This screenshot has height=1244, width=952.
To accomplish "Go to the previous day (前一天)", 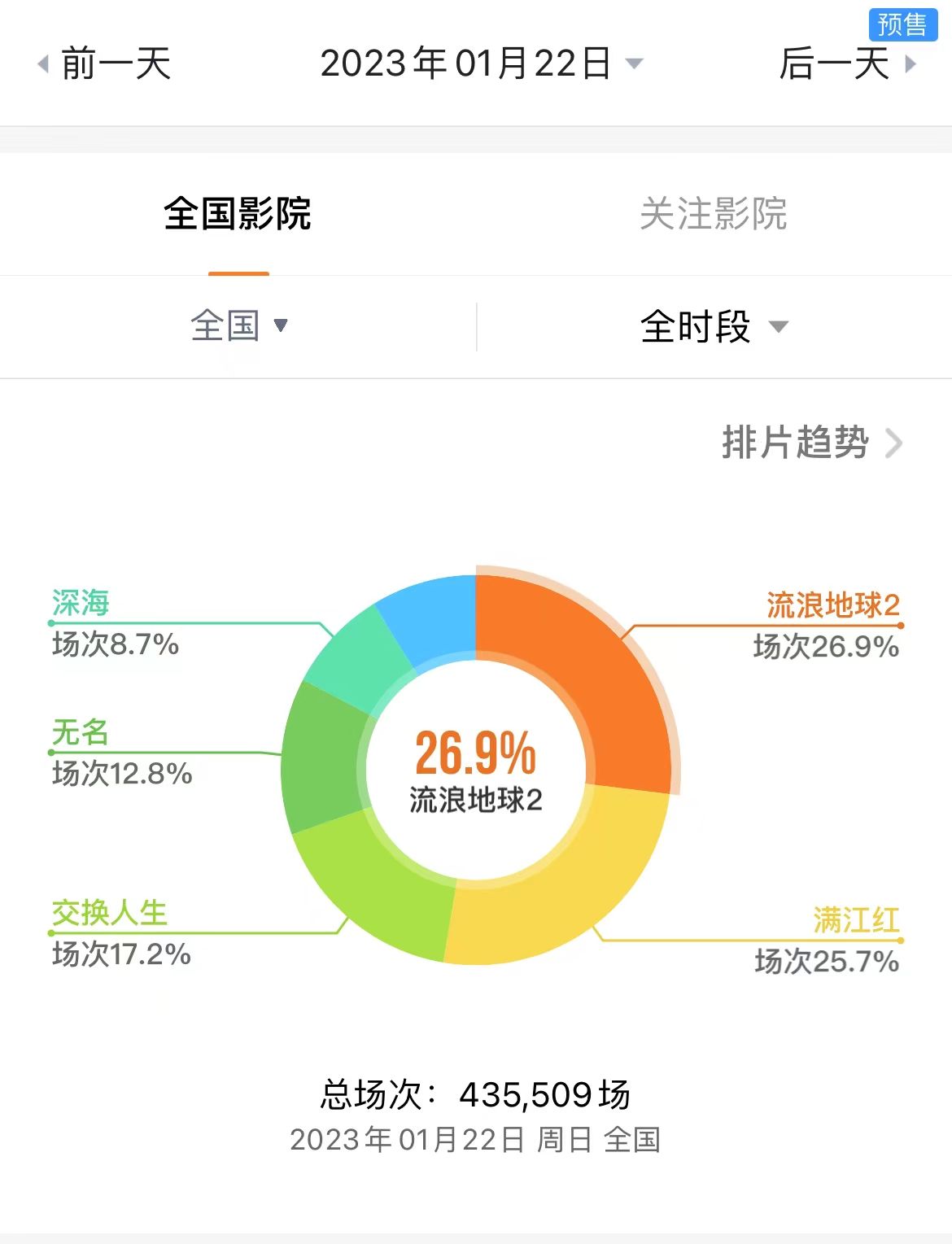I will [x=106, y=63].
